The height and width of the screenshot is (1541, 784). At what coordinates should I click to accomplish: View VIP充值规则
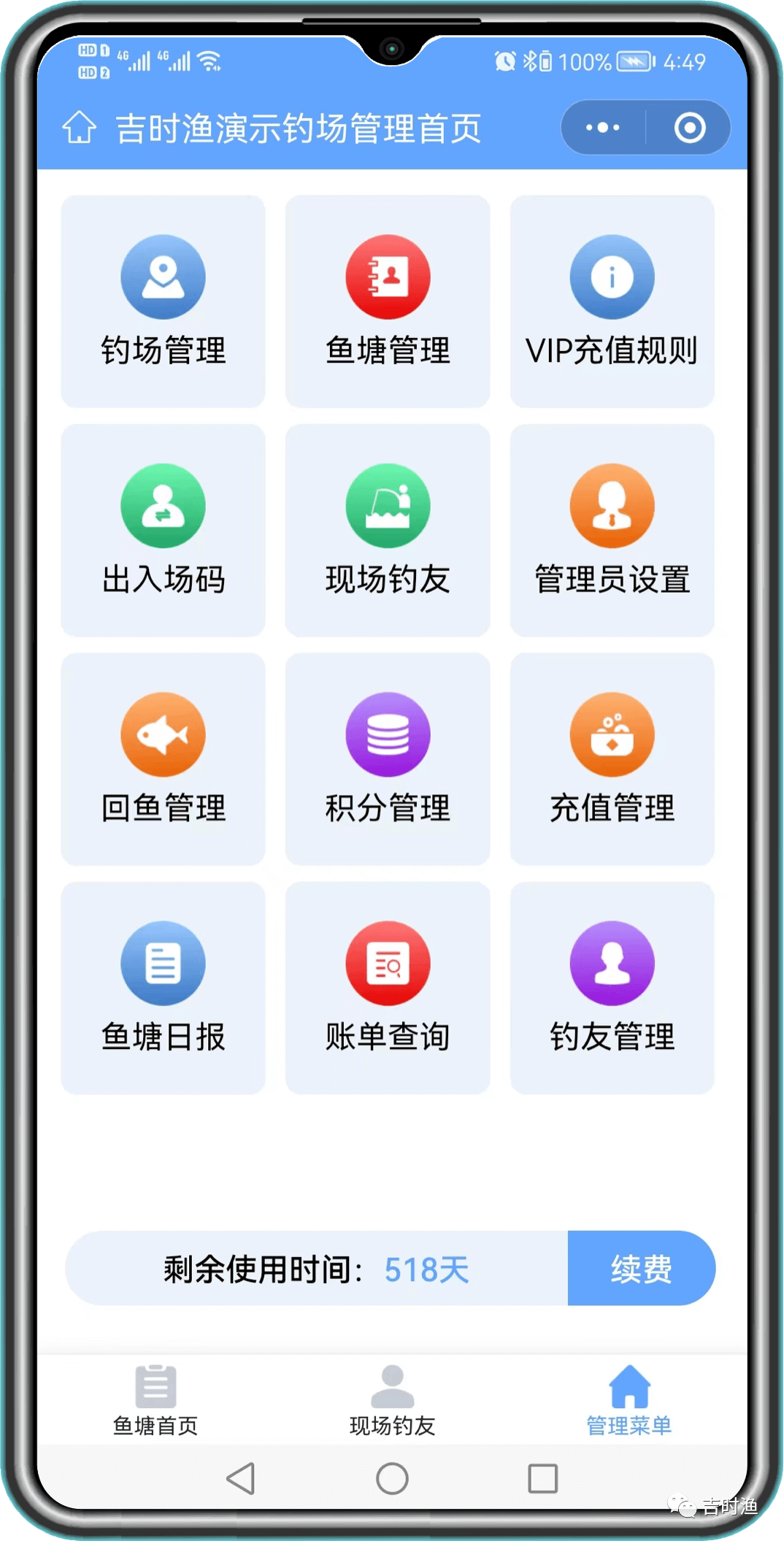tap(612, 301)
